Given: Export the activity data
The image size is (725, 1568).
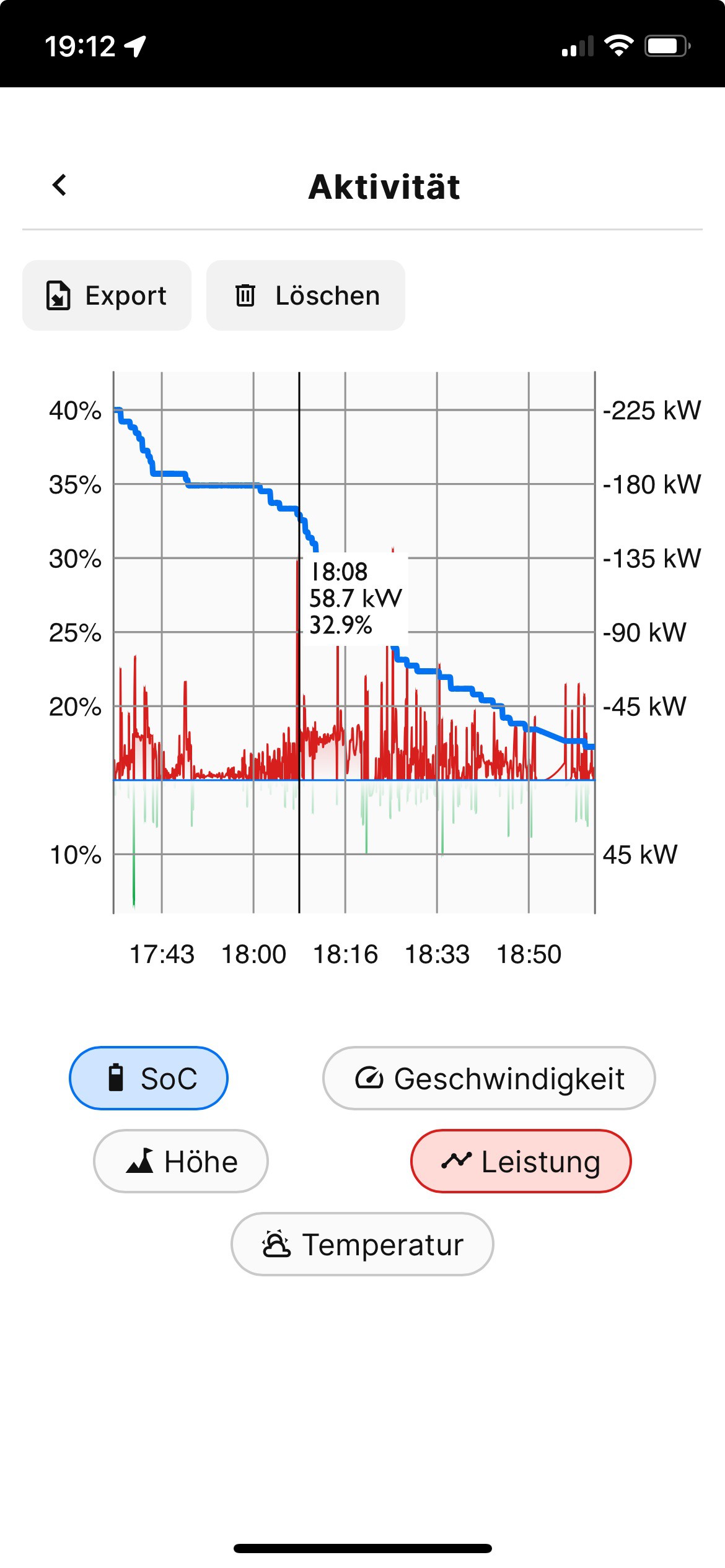Looking at the screenshot, I should coord(107,295).
